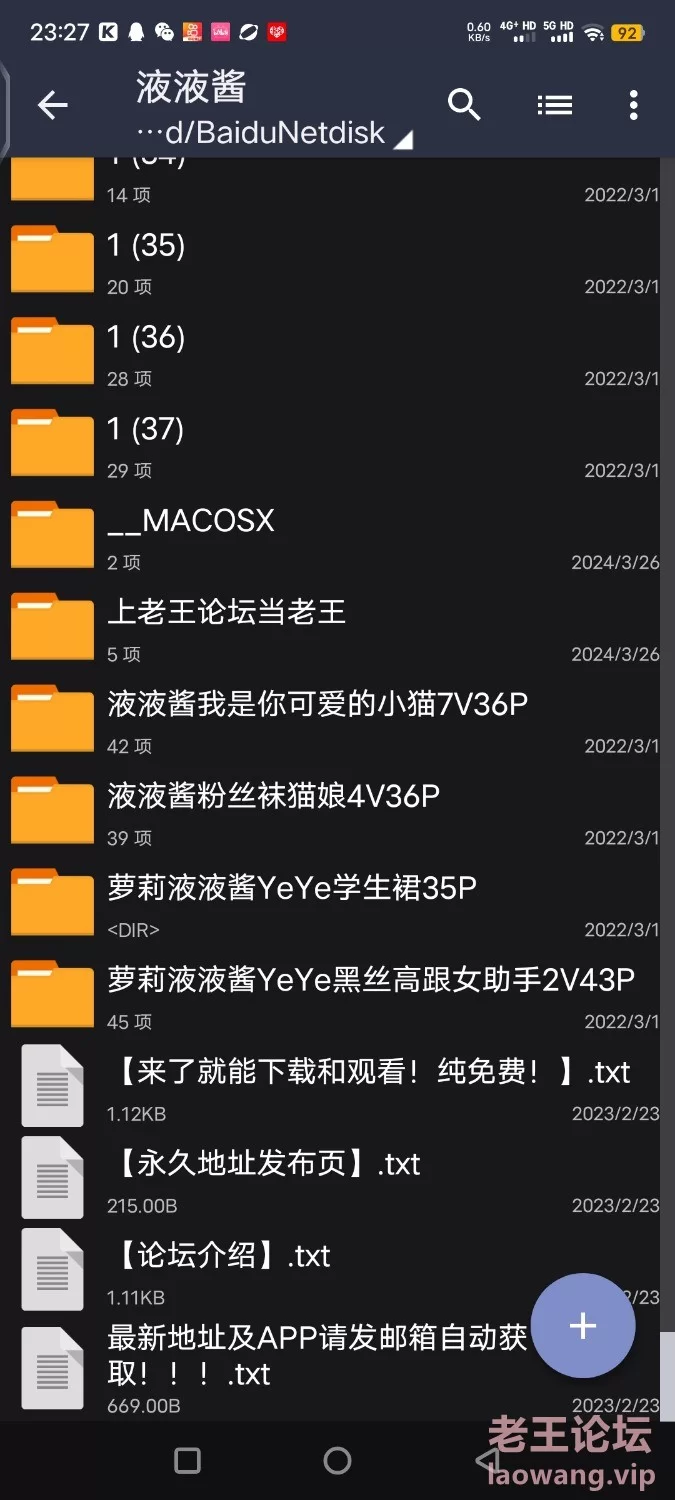Open the search icon in the toolbar

click(464, 104)
